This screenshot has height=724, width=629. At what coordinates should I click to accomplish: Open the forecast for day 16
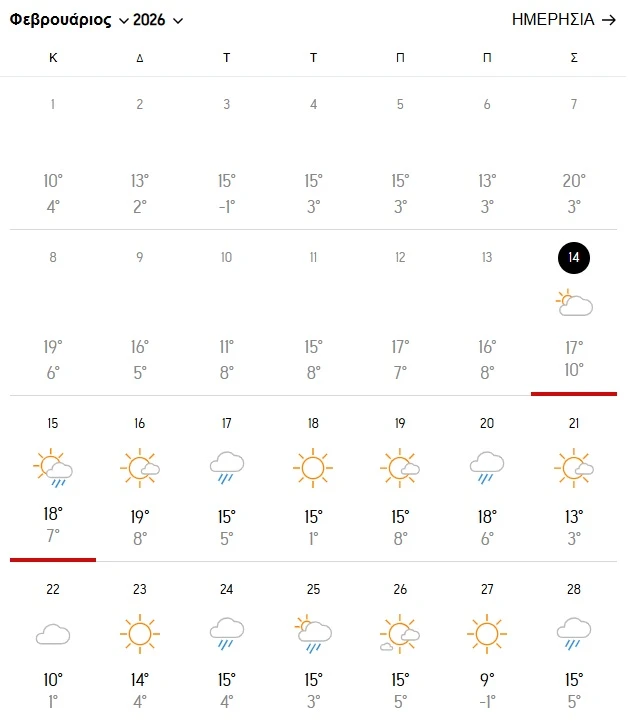140,478
